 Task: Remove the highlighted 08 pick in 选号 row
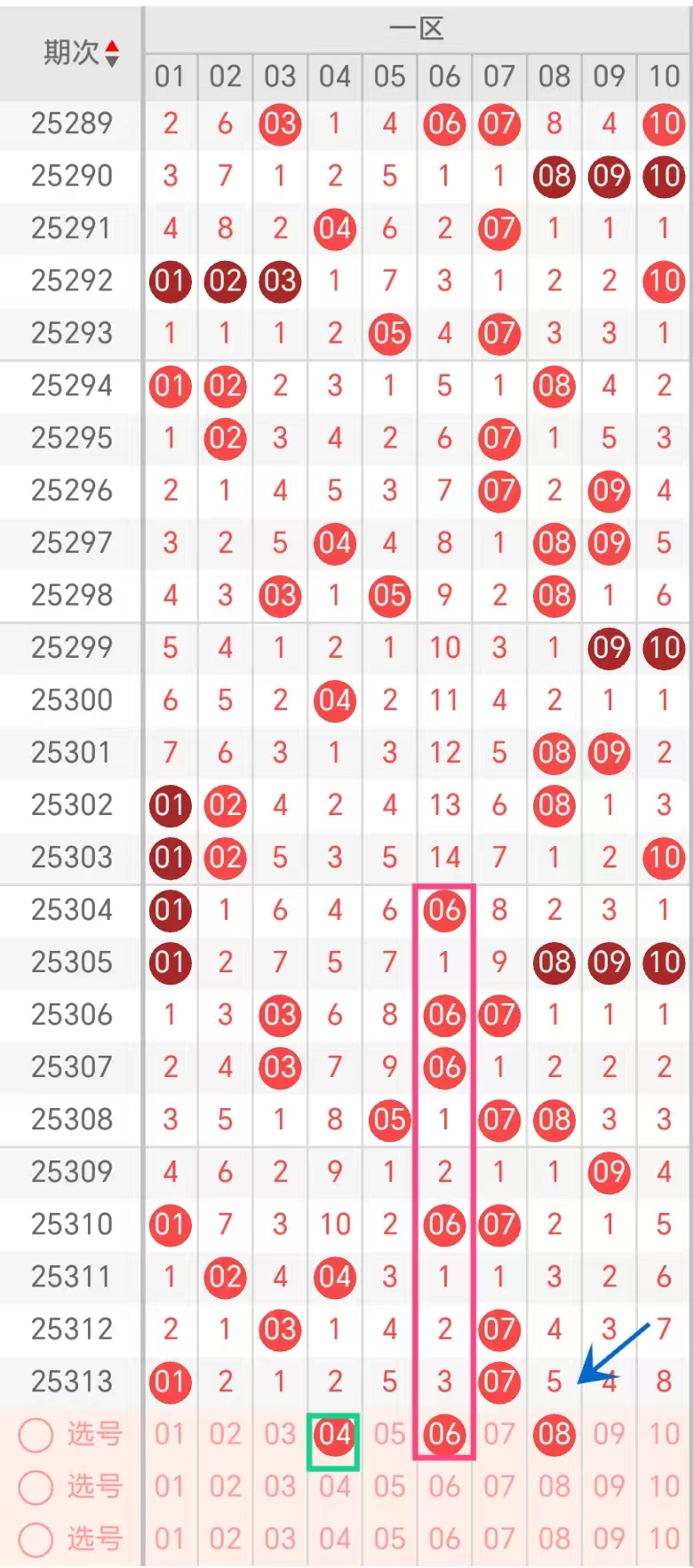click(x=554, y=1434)
